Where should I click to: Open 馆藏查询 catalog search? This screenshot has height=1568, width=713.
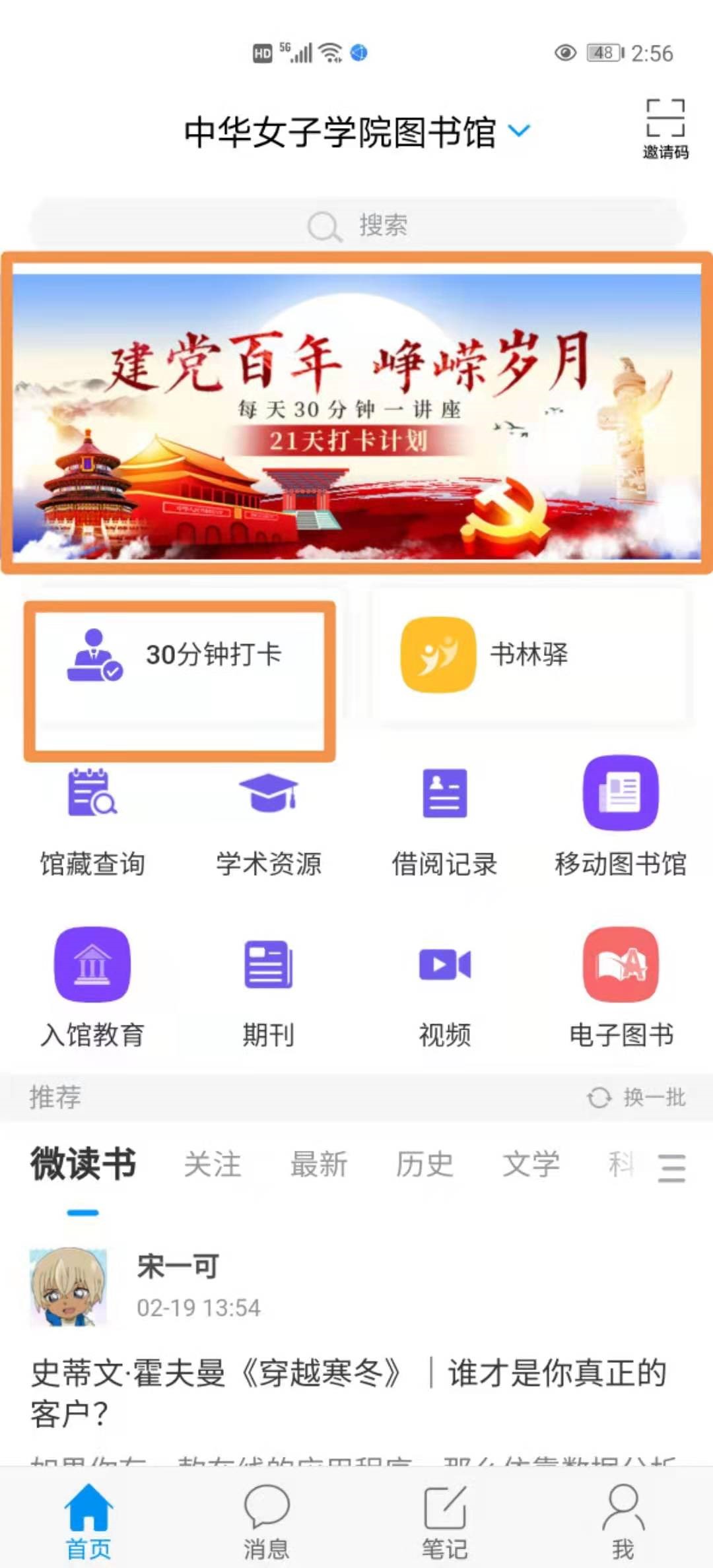tap(92, 822)
